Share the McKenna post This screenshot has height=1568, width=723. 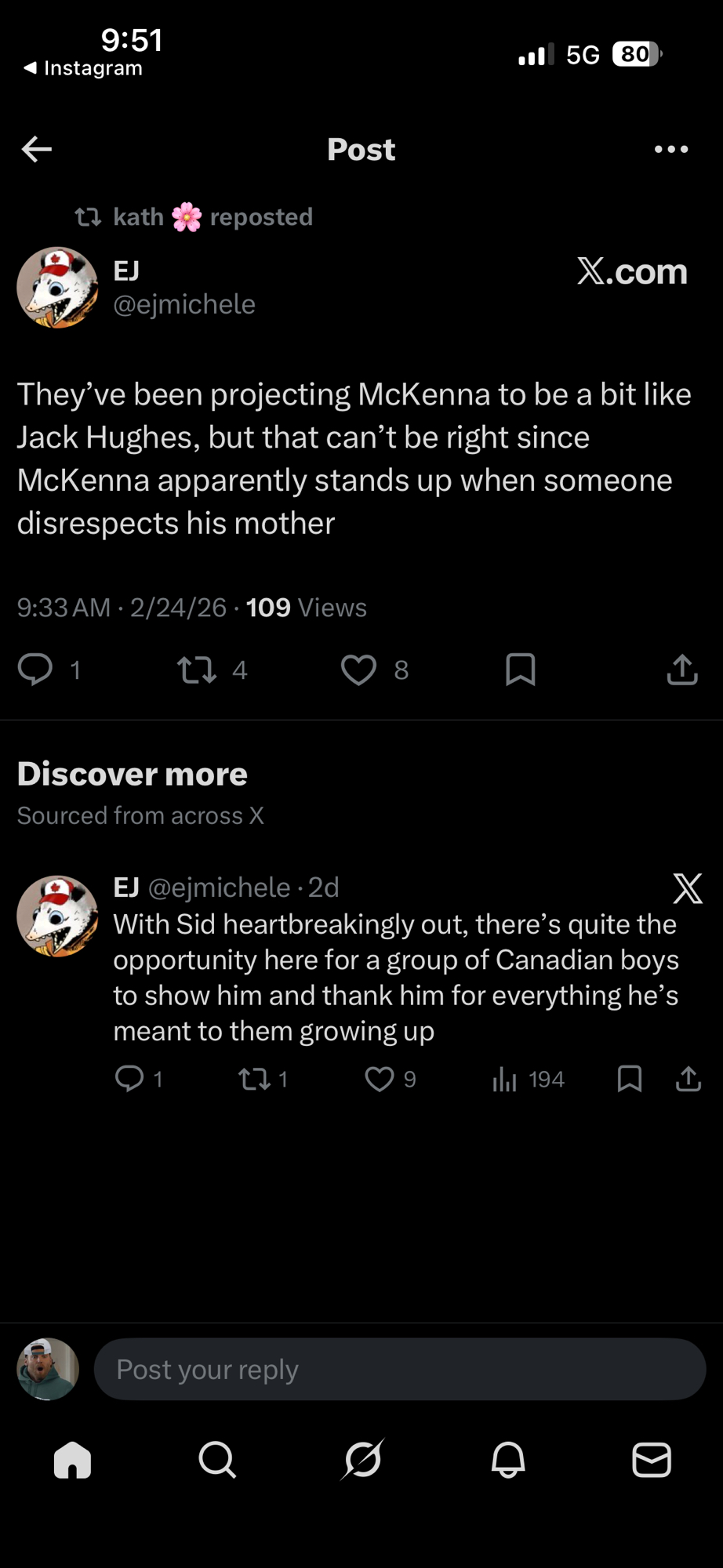click(x=682, y=670)
